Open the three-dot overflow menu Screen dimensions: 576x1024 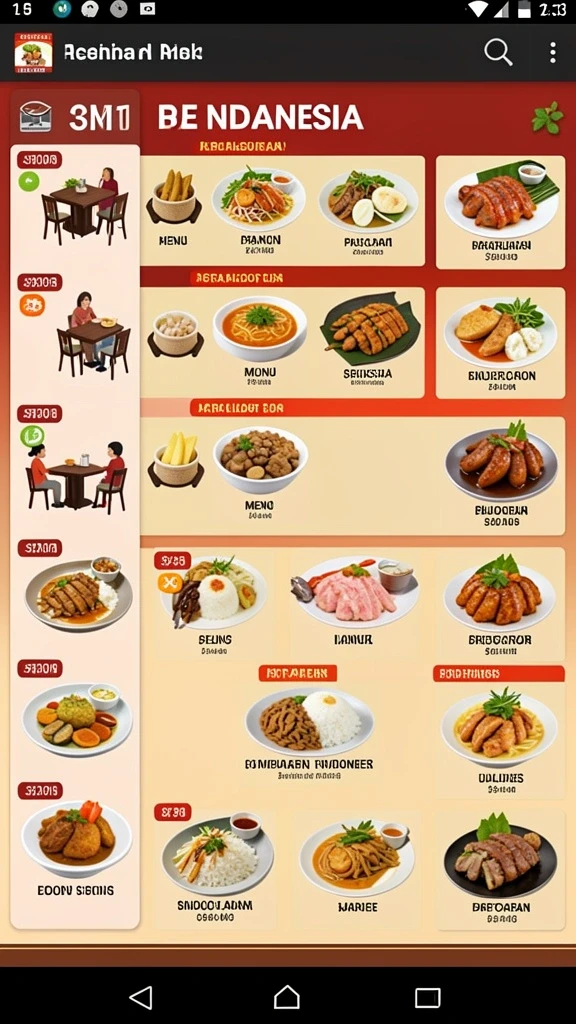552,52
